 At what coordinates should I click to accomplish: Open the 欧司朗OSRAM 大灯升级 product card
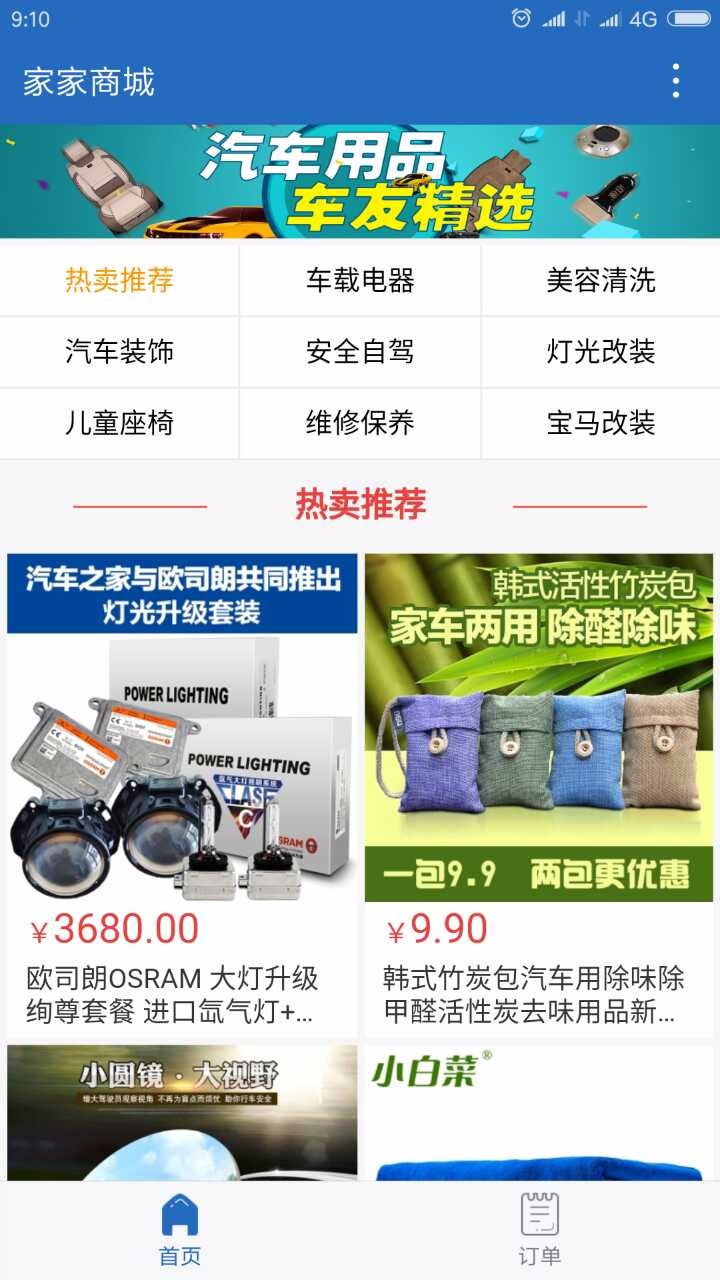click(x=182, y=795)
